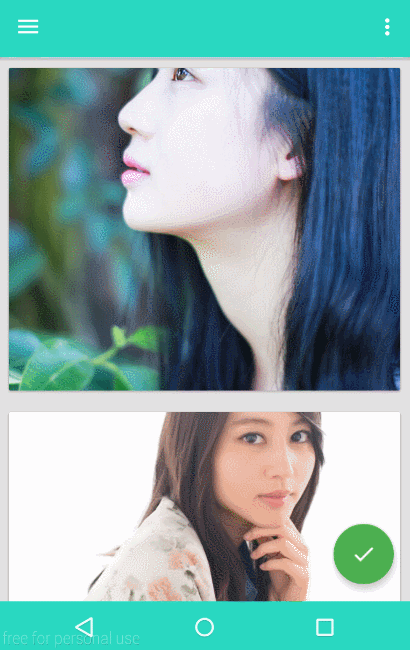Open the photo card with floral jacket
The image size is (410, 650).
[x=204, y=506]
